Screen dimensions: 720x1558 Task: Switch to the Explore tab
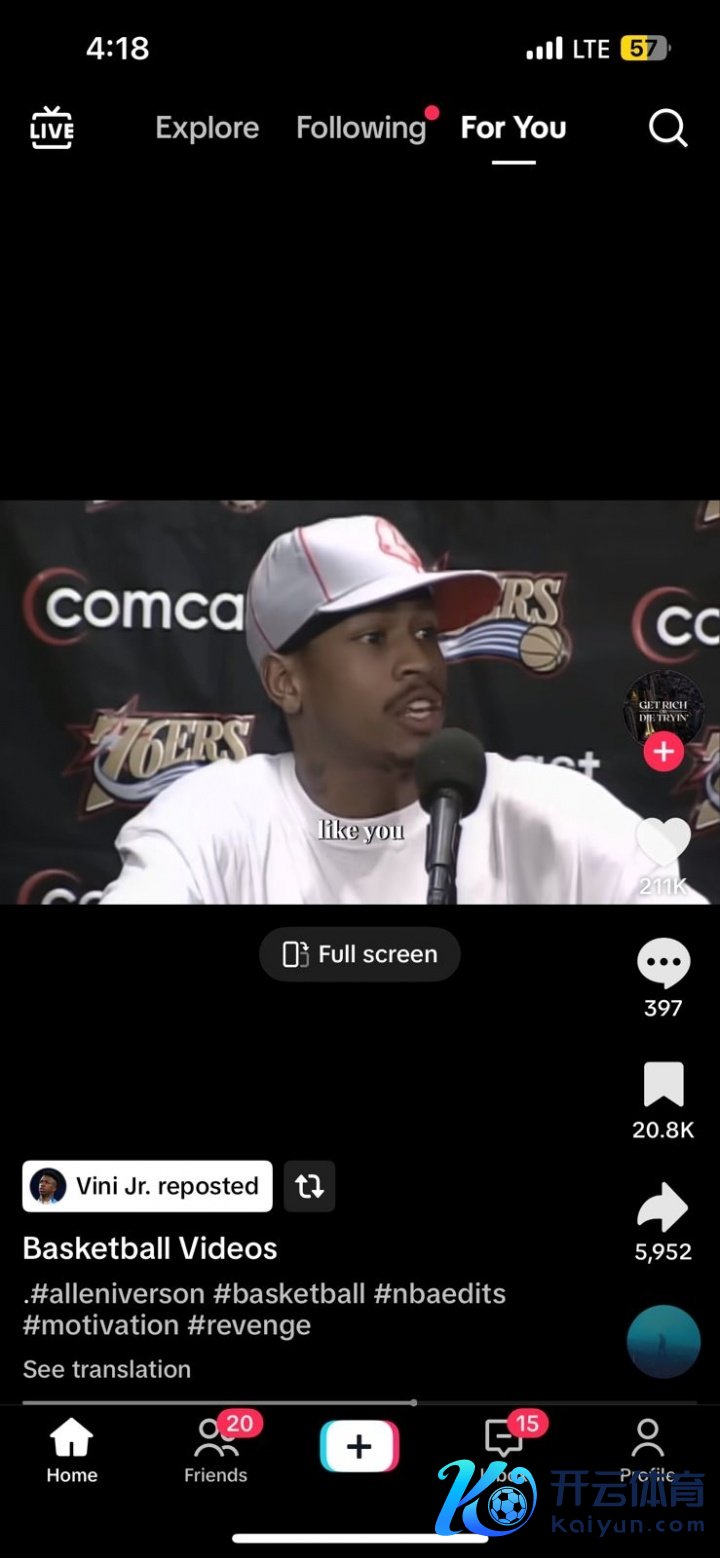click(x=207, y=128)
